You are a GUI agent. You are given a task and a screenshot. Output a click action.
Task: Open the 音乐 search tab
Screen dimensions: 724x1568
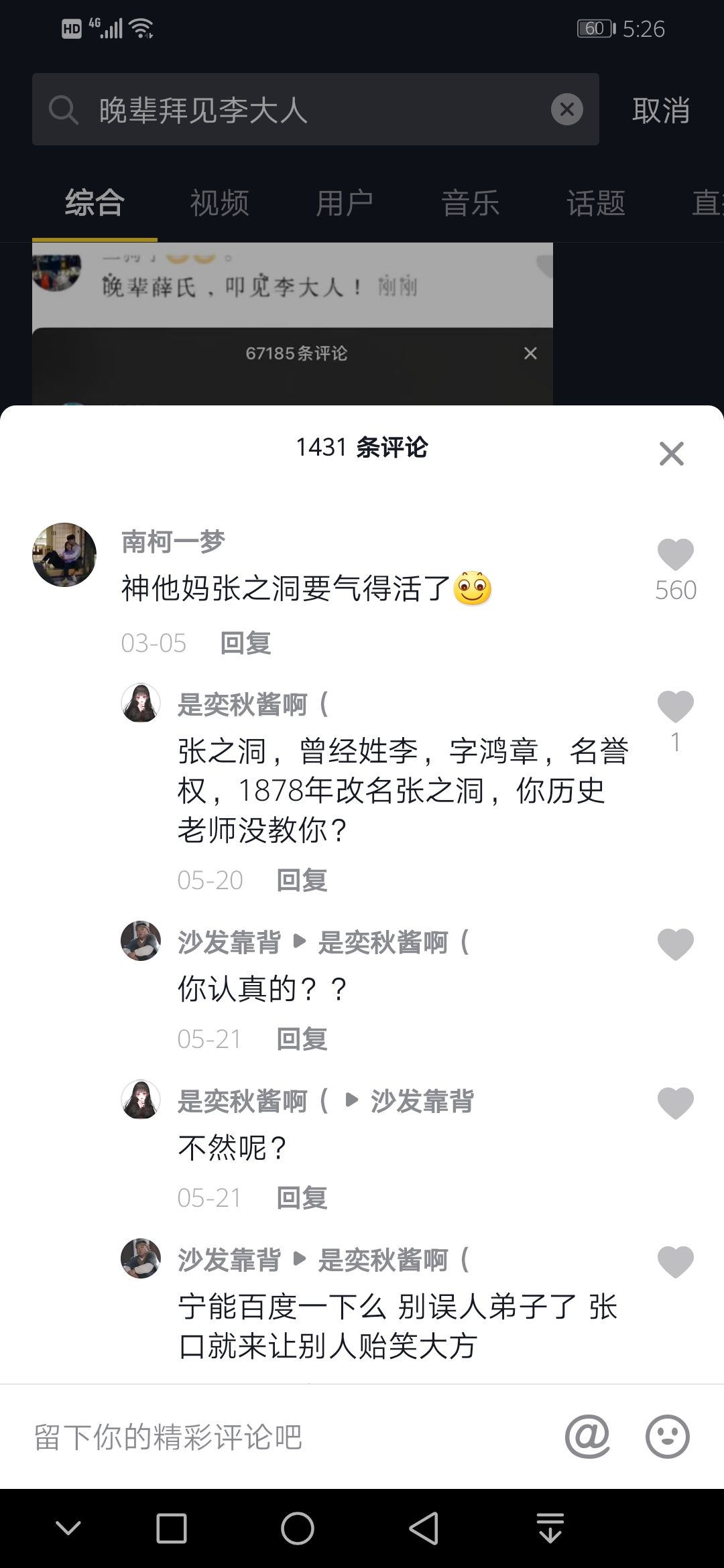tap(469, 202)
